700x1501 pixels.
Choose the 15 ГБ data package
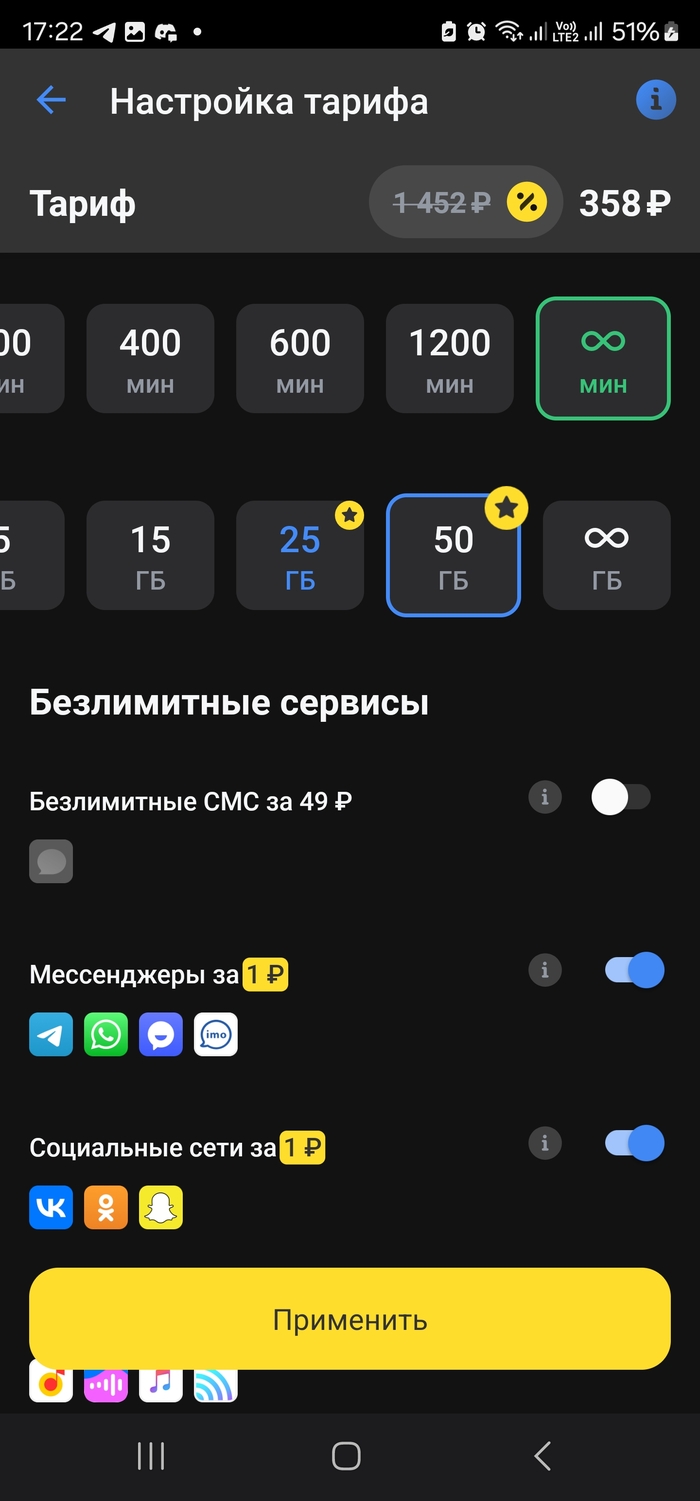150,555
